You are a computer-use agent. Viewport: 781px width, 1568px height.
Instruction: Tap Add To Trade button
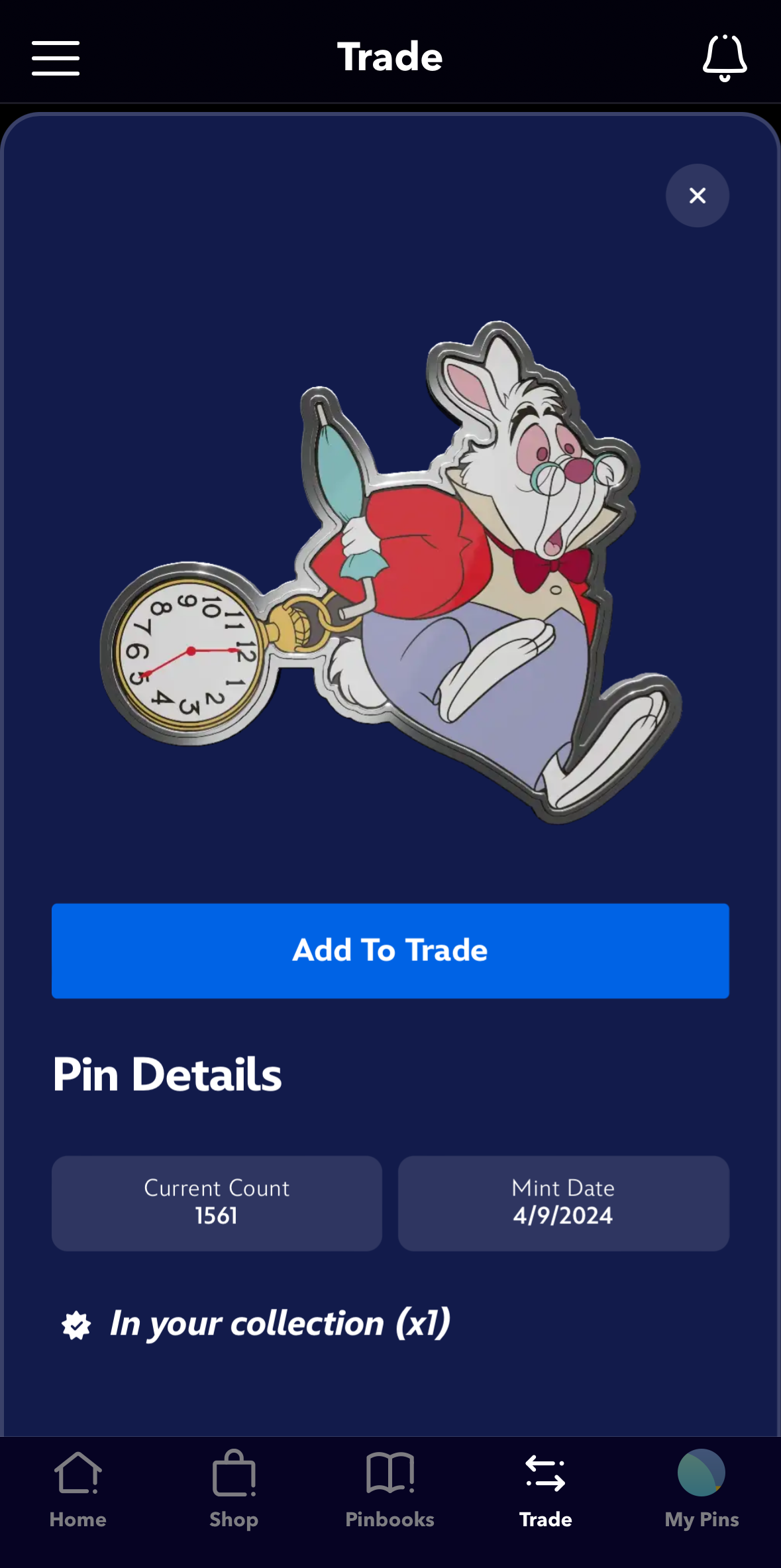390,950
